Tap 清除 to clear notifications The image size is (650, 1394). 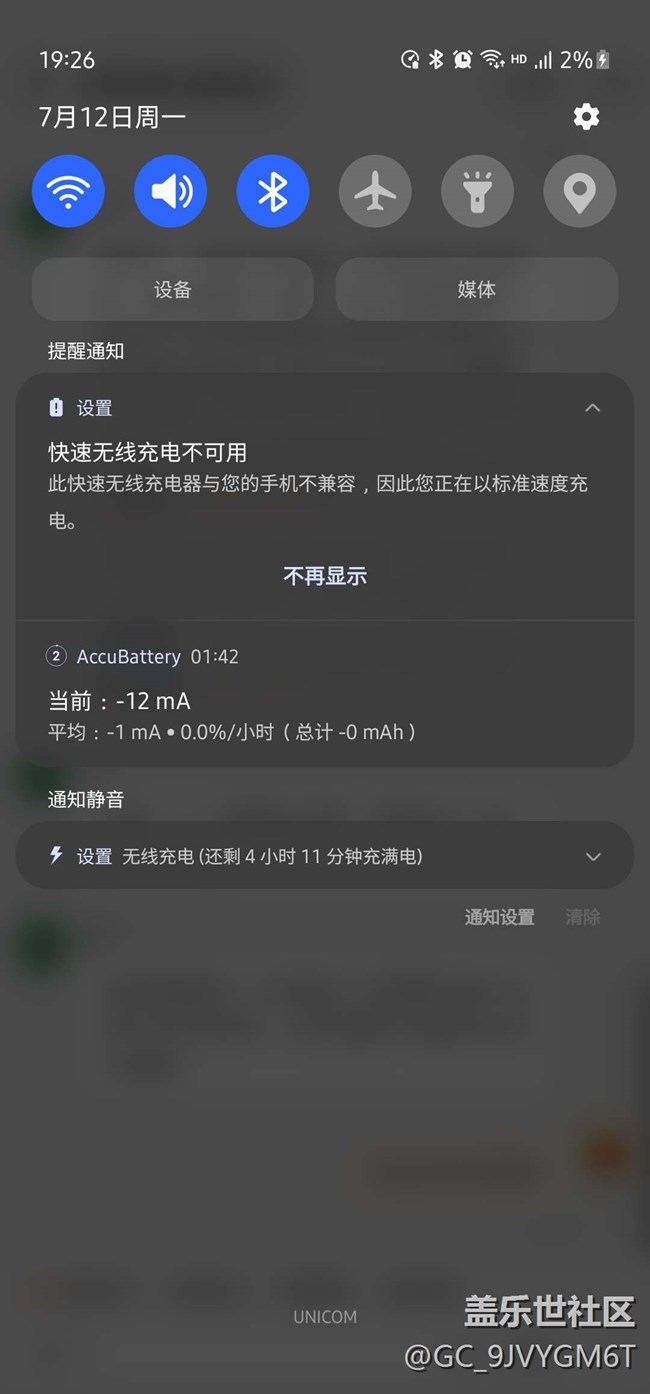583,917
